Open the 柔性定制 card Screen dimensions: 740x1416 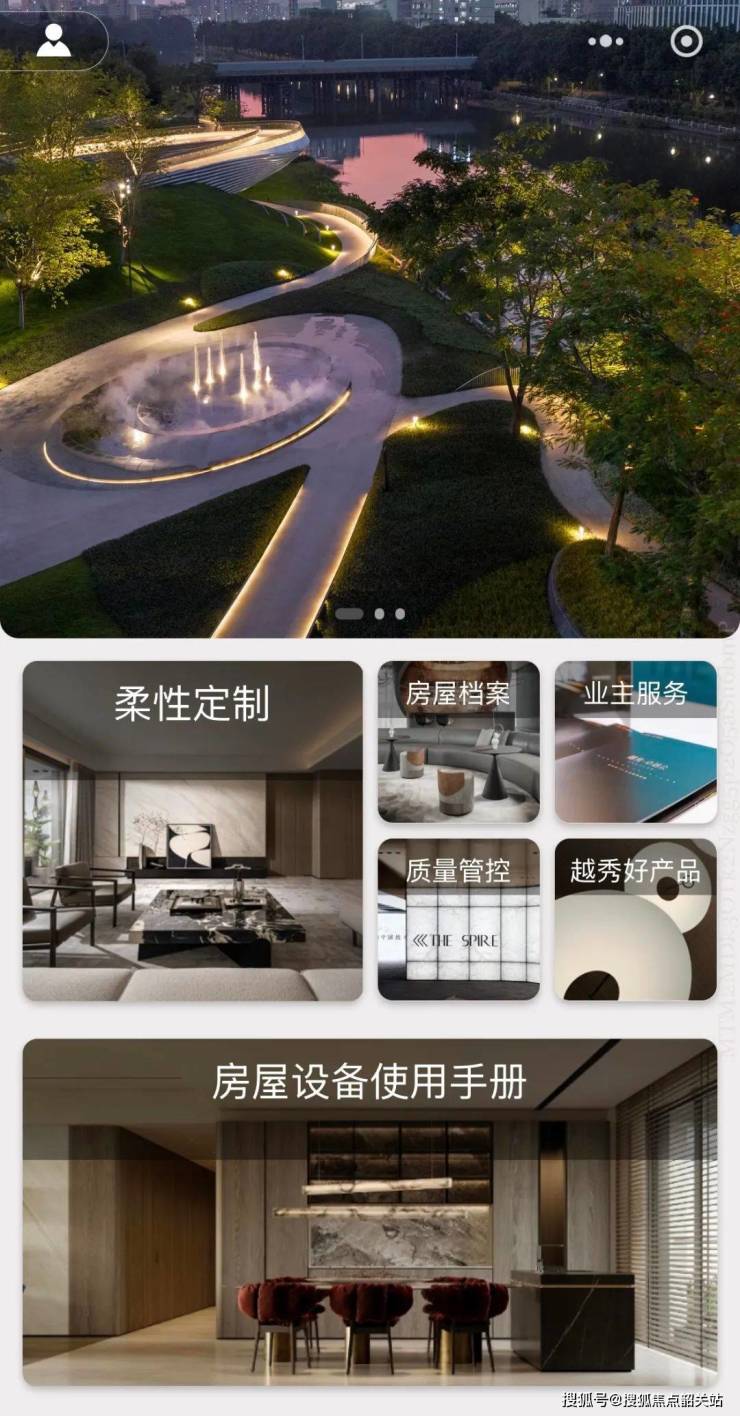[192, 830]
